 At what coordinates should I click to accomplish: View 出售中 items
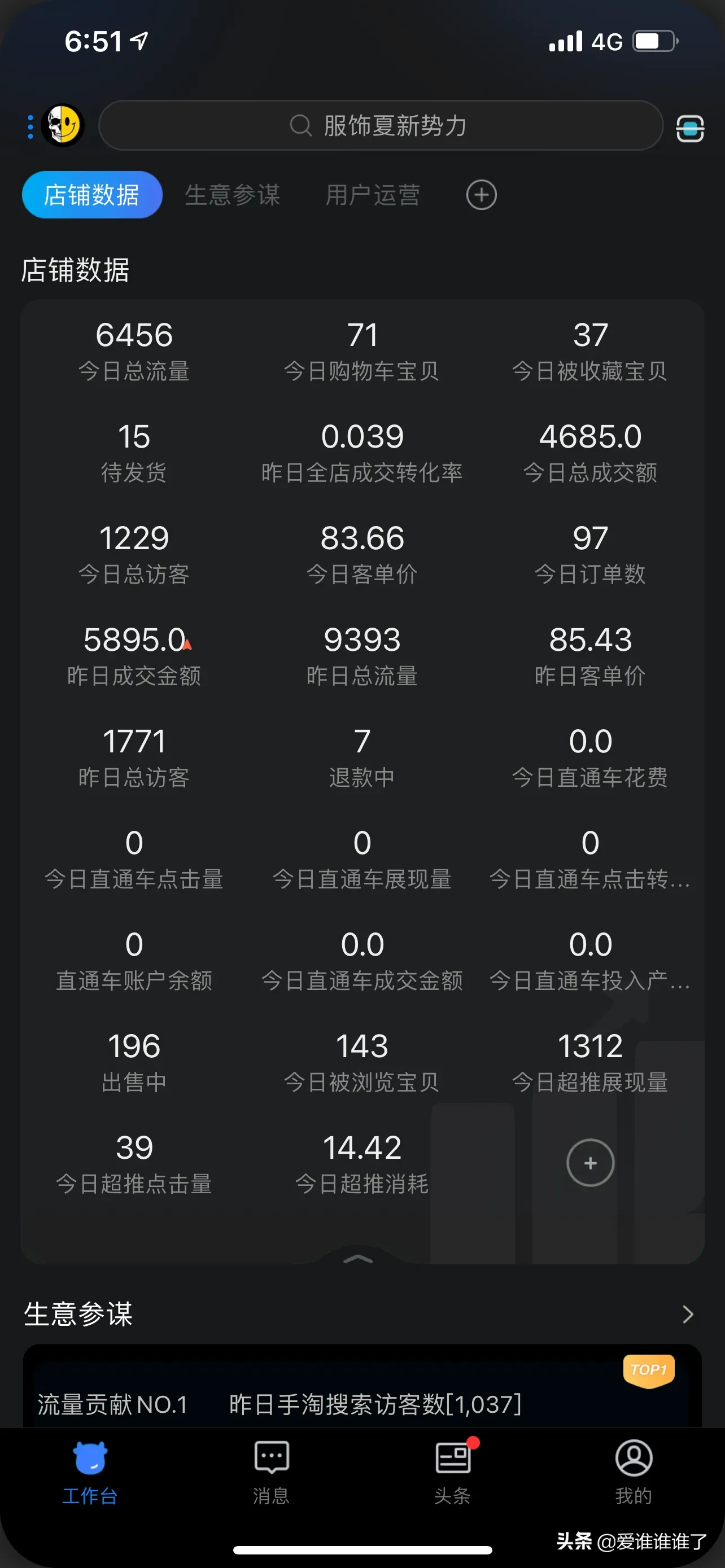pos(134,1062)
